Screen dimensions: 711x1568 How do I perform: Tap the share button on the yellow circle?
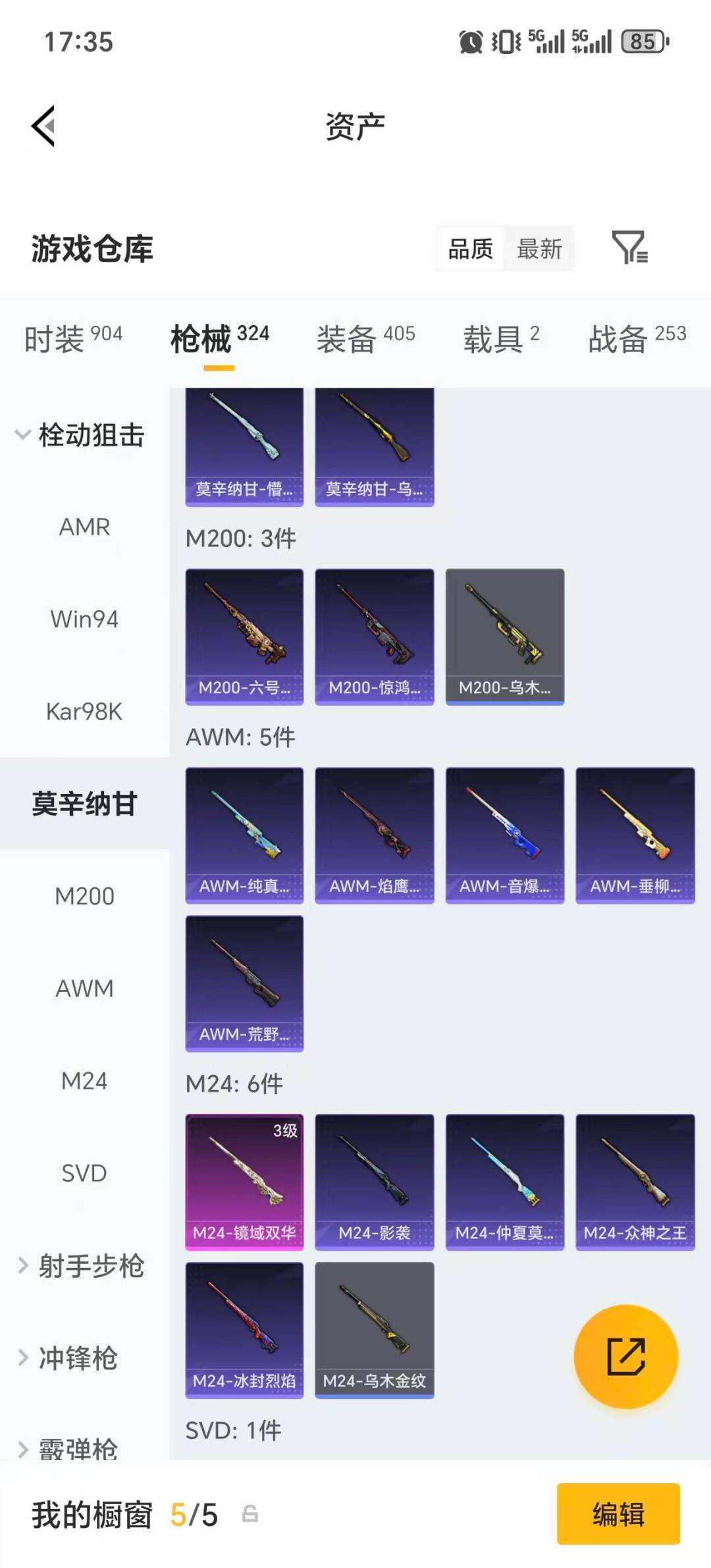pos(624,1356)
